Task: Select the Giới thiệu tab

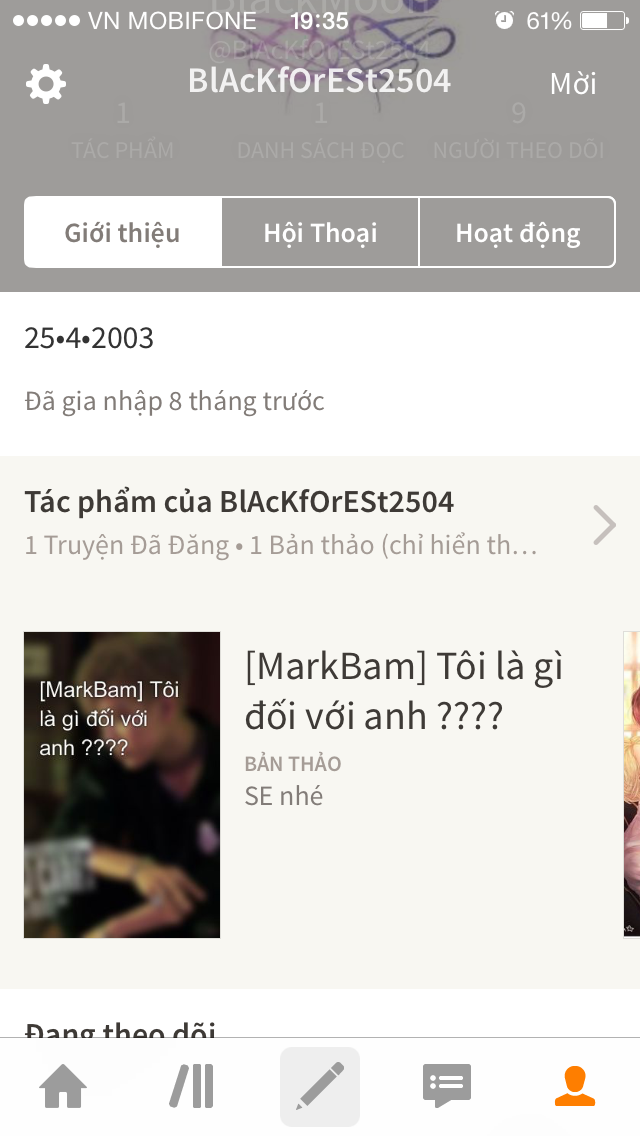Action: 122,233
